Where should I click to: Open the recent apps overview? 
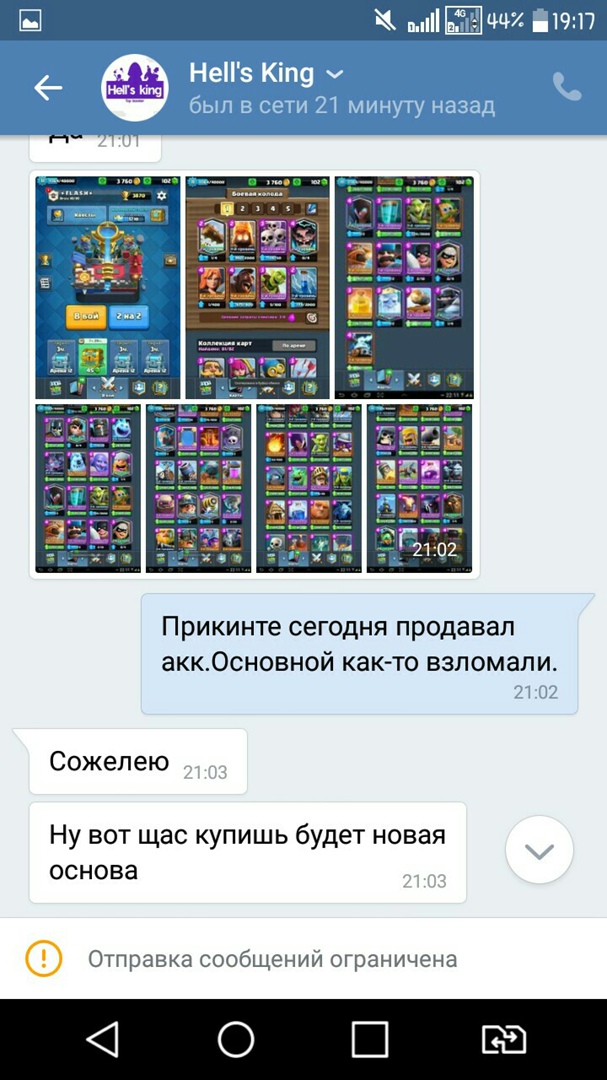371,1039
